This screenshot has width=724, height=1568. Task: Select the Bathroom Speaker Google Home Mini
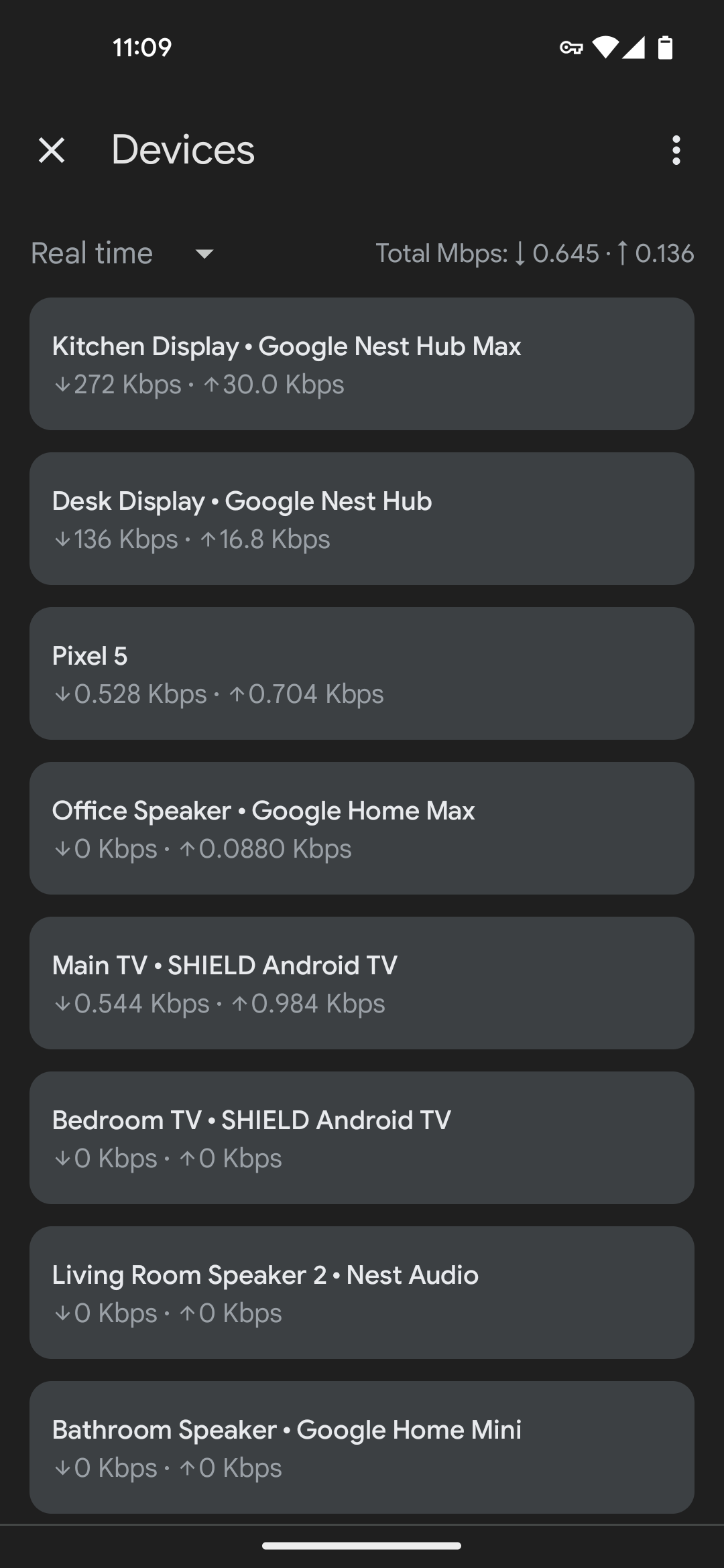(362, 1447)
